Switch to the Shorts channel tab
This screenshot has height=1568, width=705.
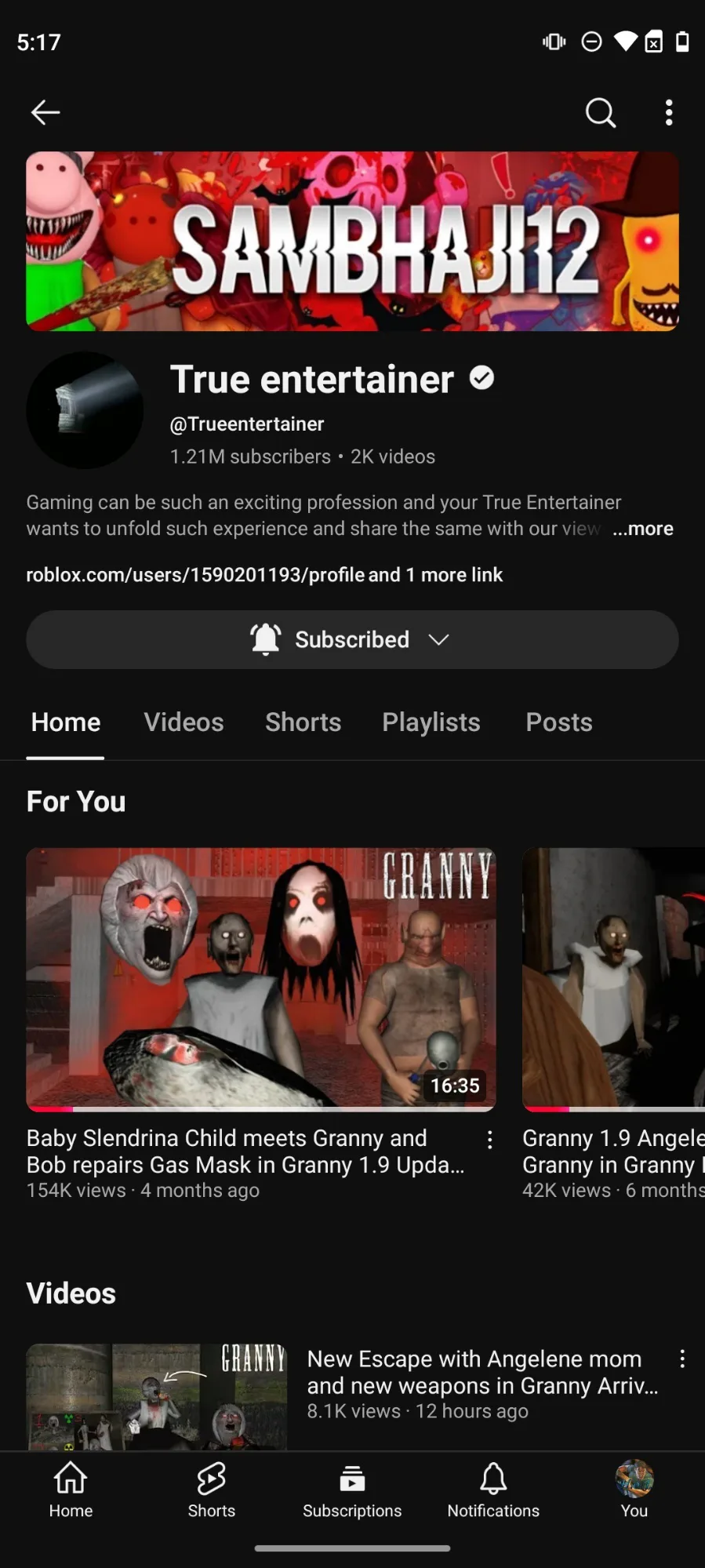click(x=303, y=722)
